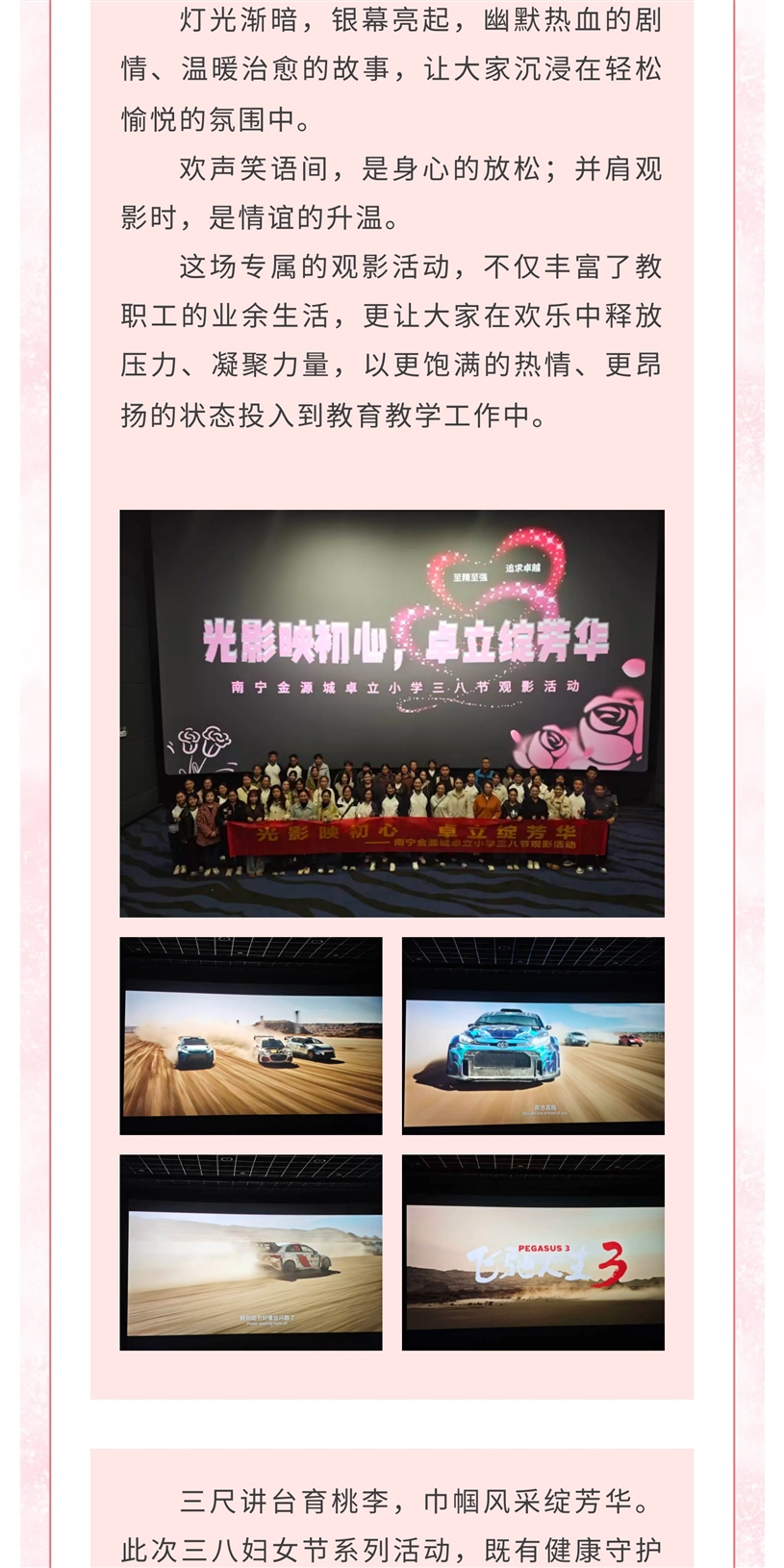Viewport: 784px width, 1568px height.
Task: Open the group photo with red banner
Action: [x=392, y=713]
